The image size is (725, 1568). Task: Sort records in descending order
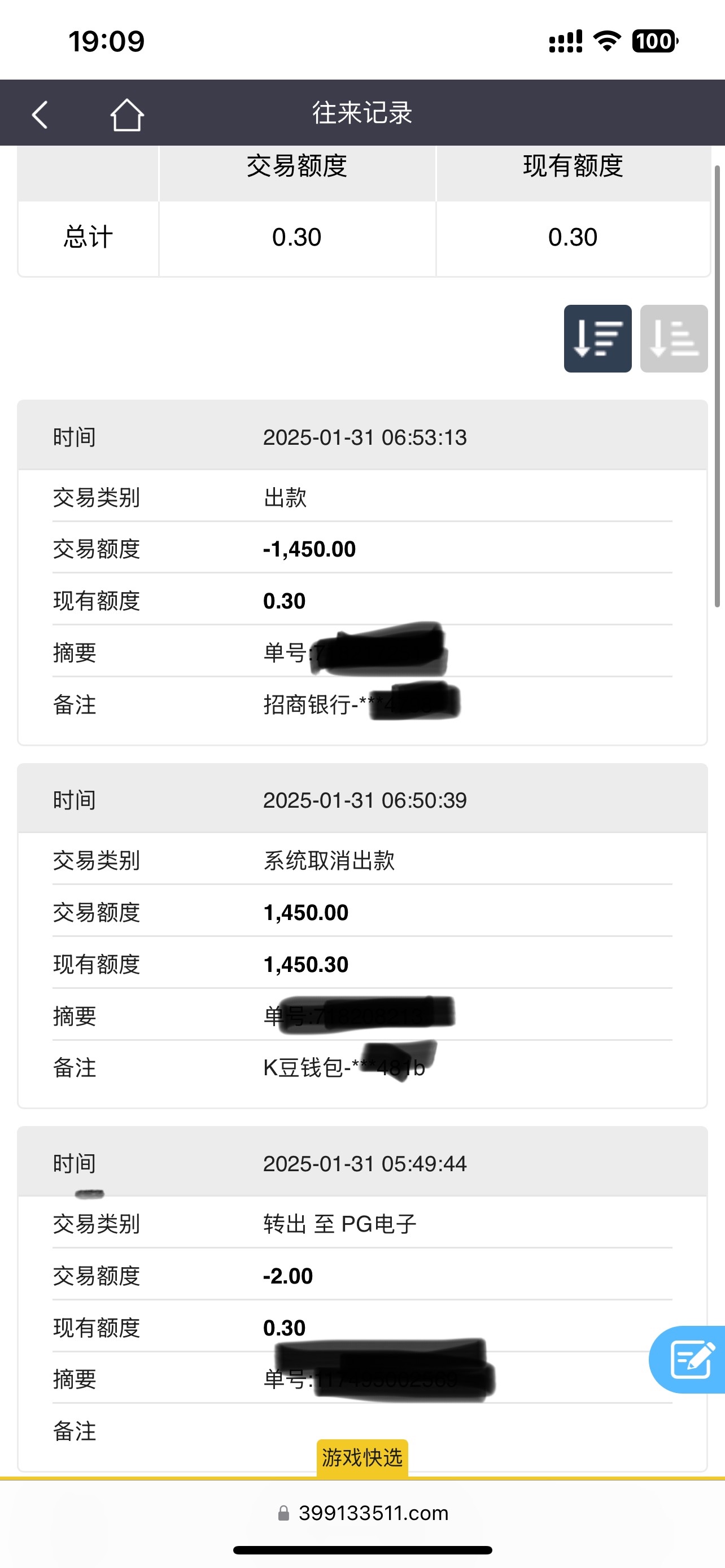[x=597, y=339]
